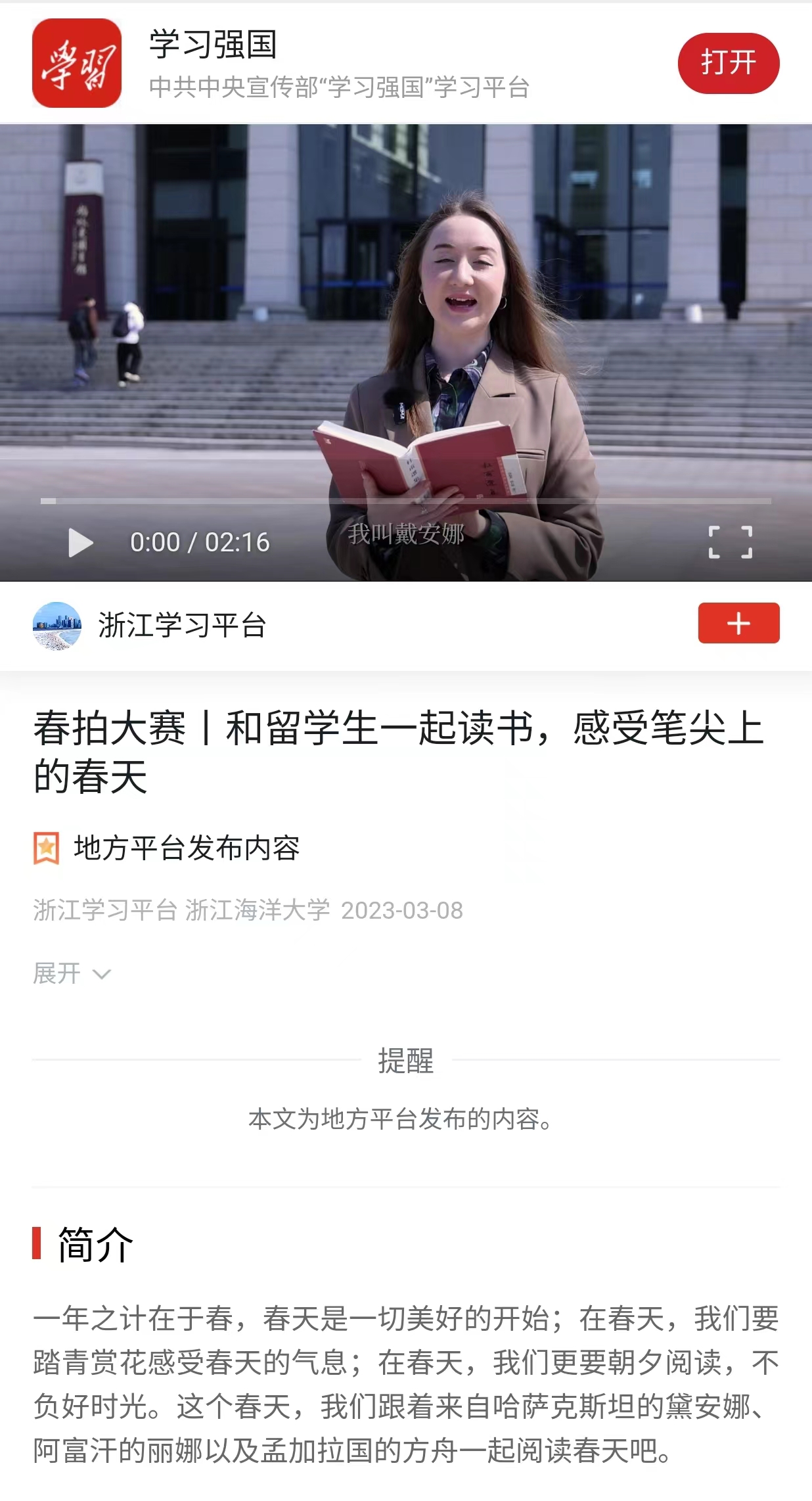Tap the video progress bar

tap(406, 501)
